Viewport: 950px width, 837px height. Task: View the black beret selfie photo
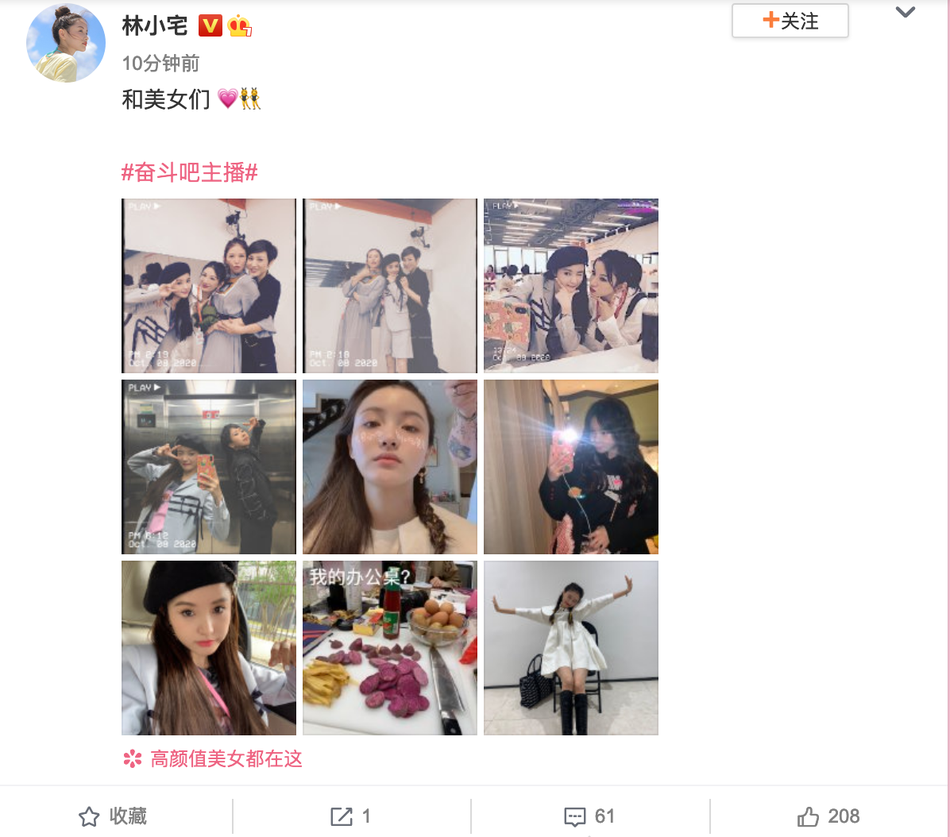(x=209, y=648)
